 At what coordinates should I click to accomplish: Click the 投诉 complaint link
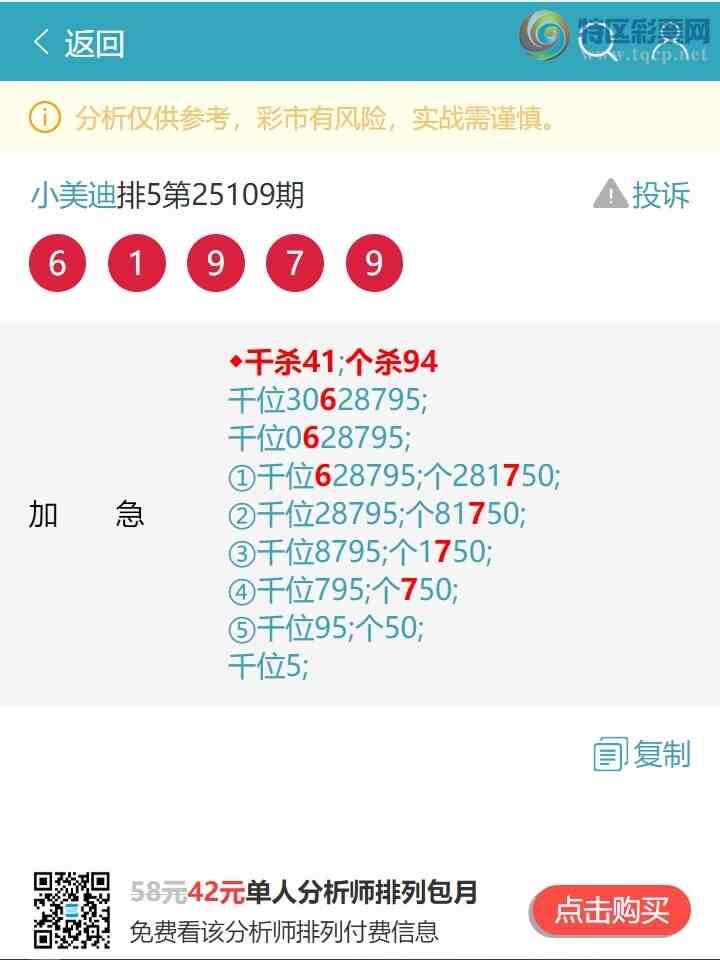tap(662, 196)
